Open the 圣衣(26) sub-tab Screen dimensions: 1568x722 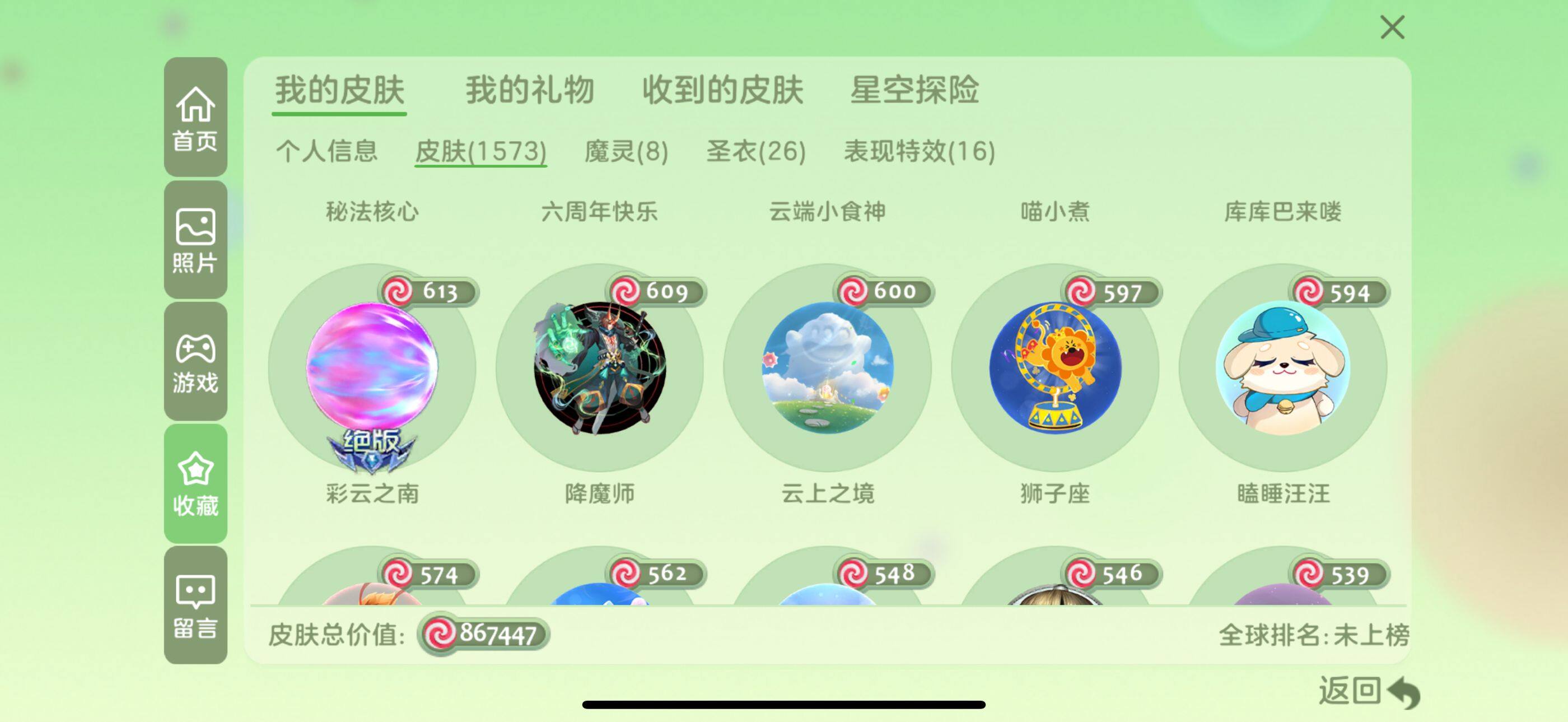(755, 151)
